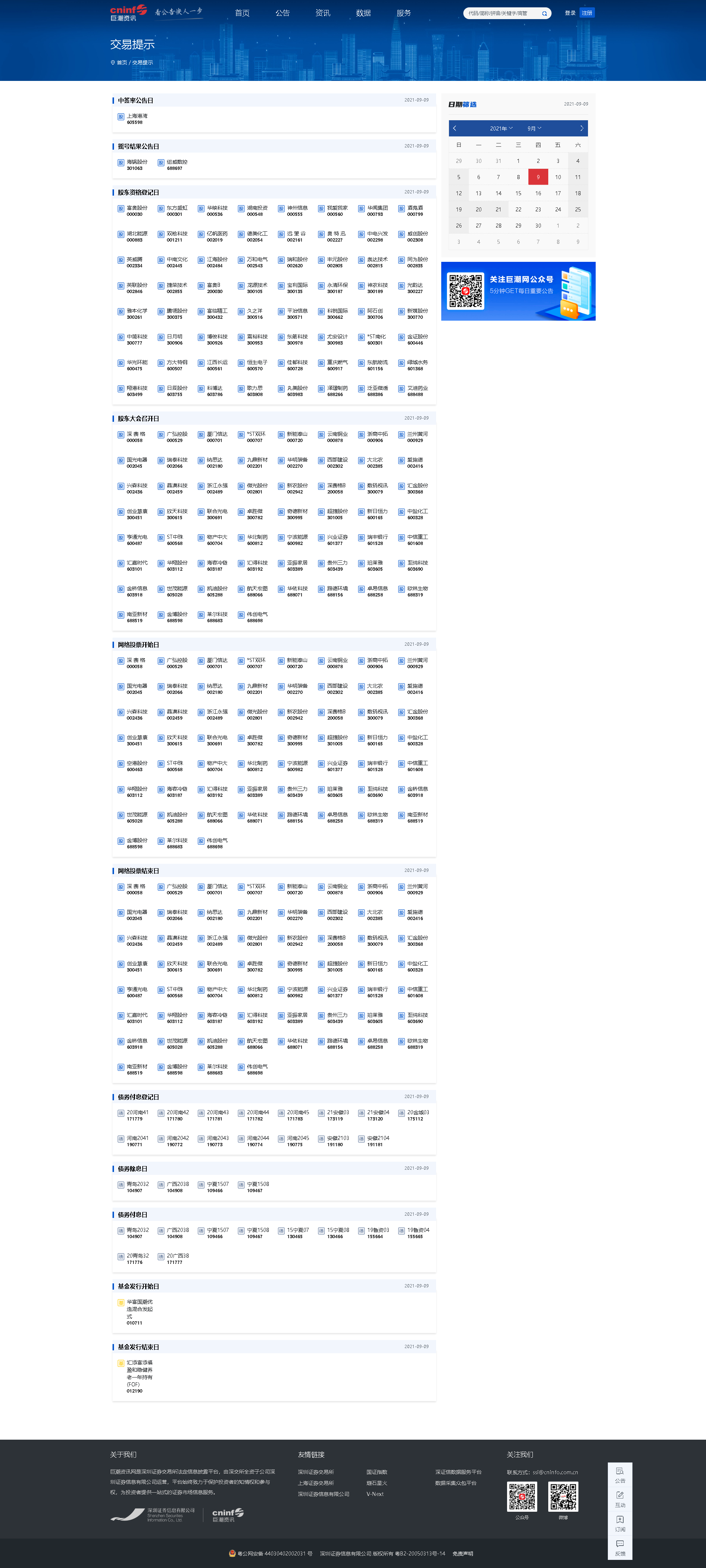Open the 数据 navigation tab
Image resolution: width=706 pixels, height=1568 pixels.
363,13
